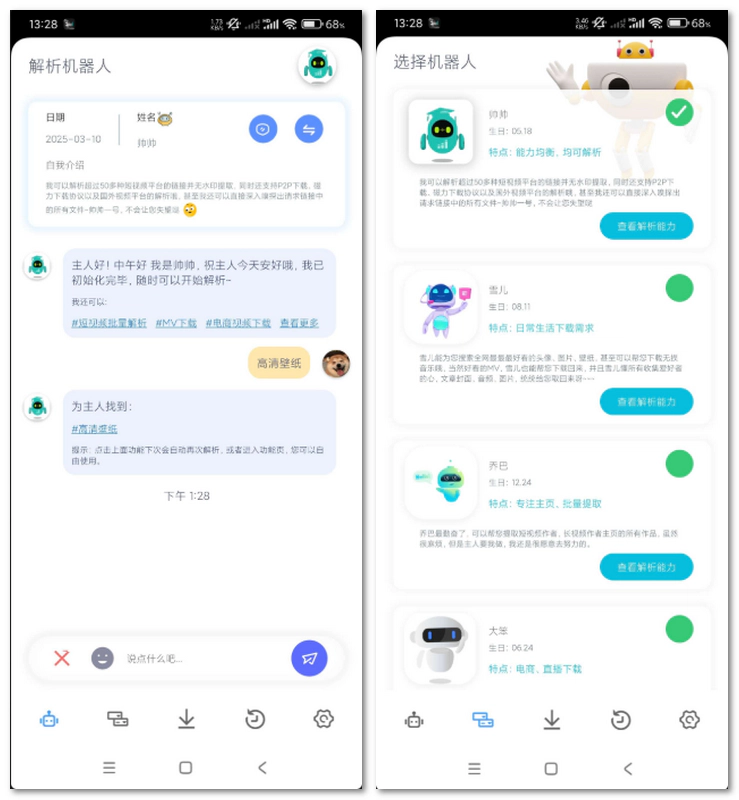Check 乔巴's 查看解析能力 button
This screenshot has width=739, height=800.
(x=646, y=567)
